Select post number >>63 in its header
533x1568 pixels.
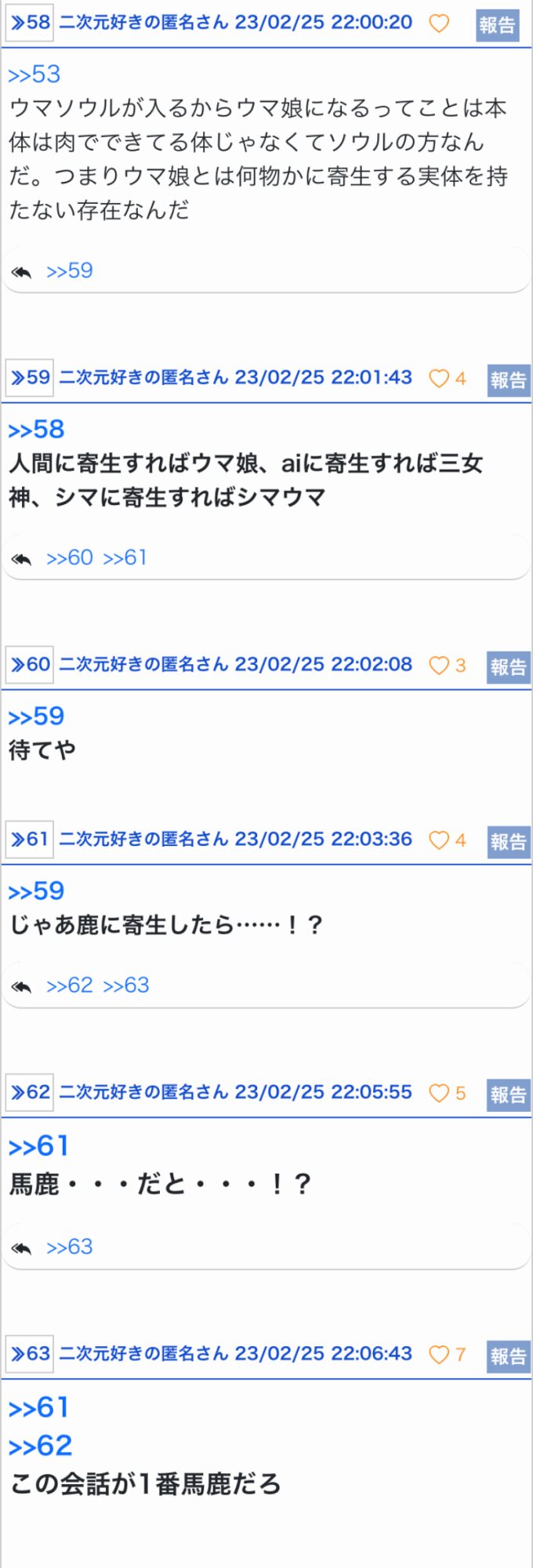(x=30, y=1354)
